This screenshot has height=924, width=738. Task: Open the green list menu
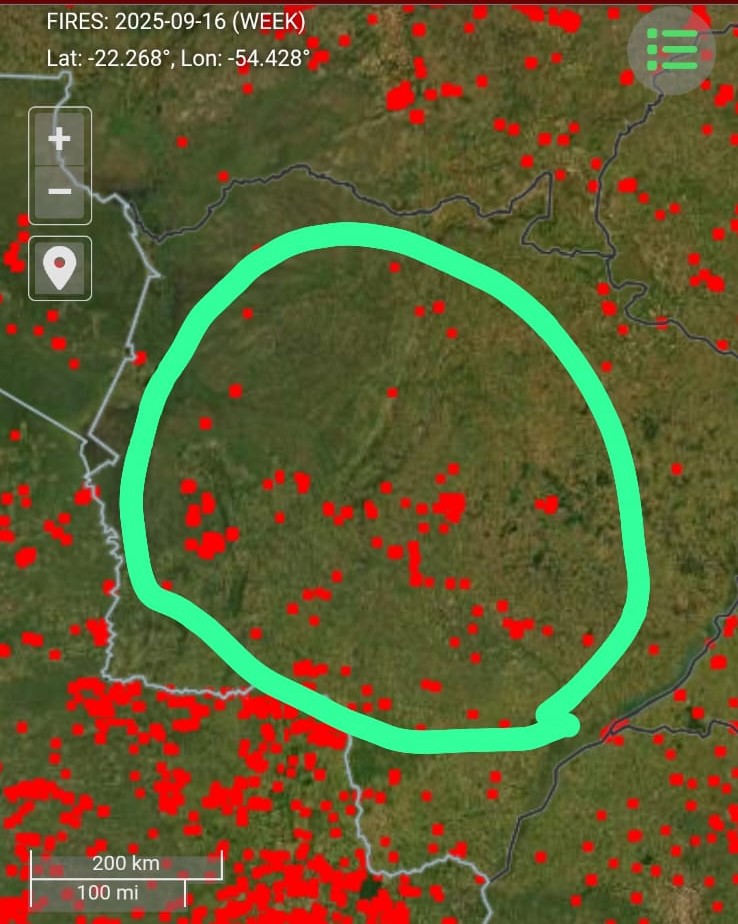tap(671, 50)
